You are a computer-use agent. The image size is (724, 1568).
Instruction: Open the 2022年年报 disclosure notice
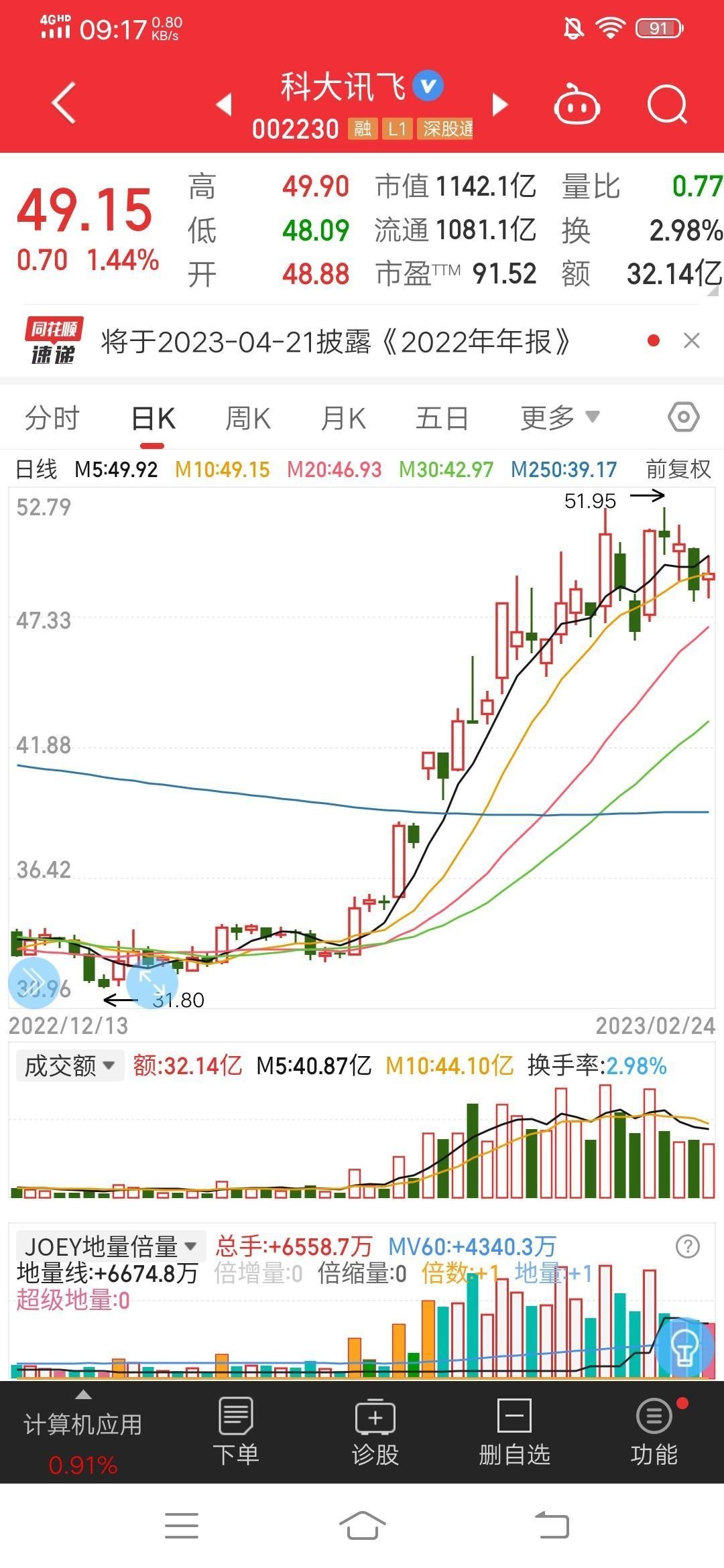point(335,342)
